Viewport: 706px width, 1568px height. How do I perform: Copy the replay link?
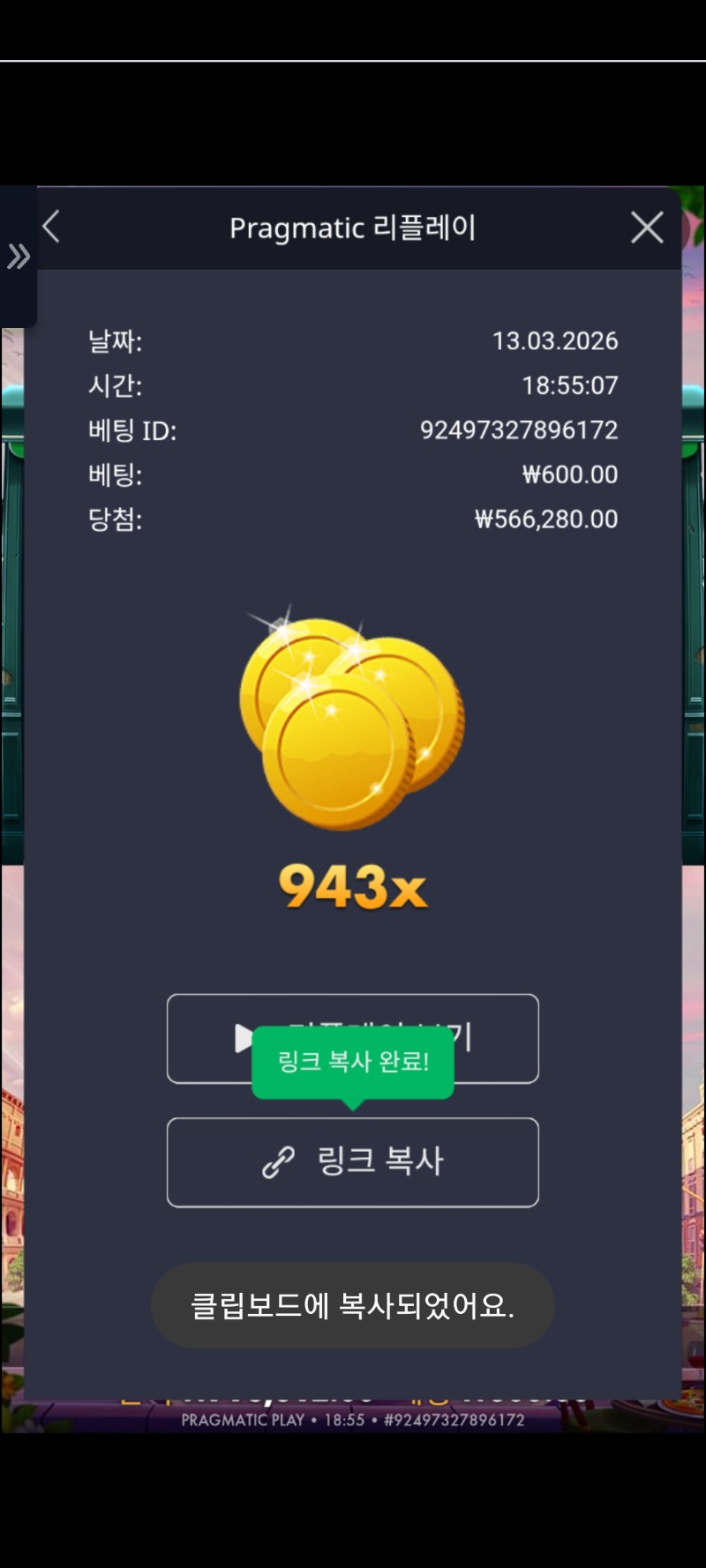coord(353,1161)
